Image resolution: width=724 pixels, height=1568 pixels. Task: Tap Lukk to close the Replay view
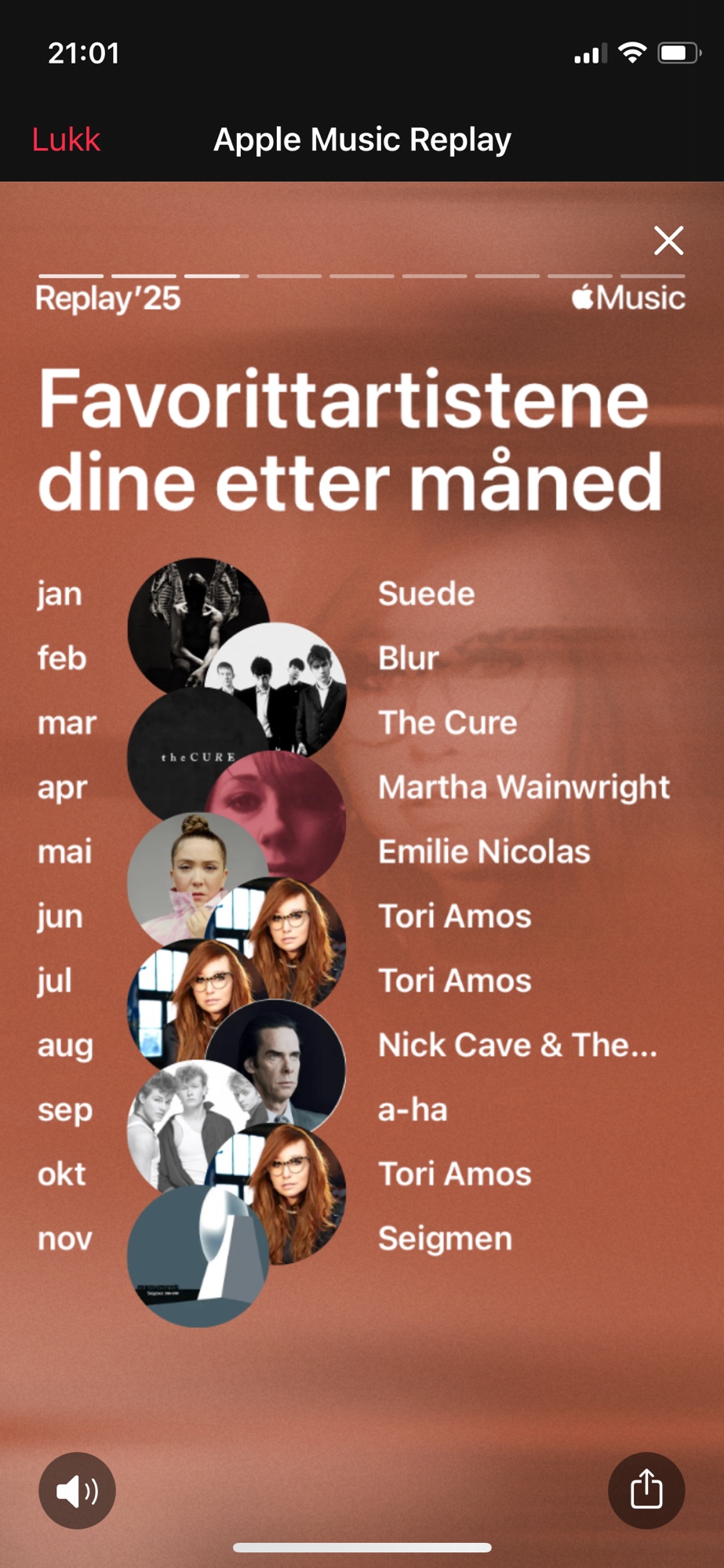[x=66, y=140]
